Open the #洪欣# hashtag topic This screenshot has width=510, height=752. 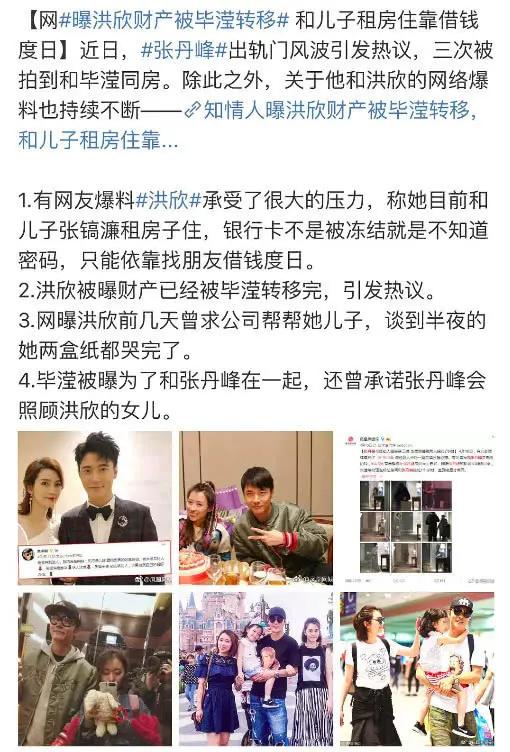point(169,200)
